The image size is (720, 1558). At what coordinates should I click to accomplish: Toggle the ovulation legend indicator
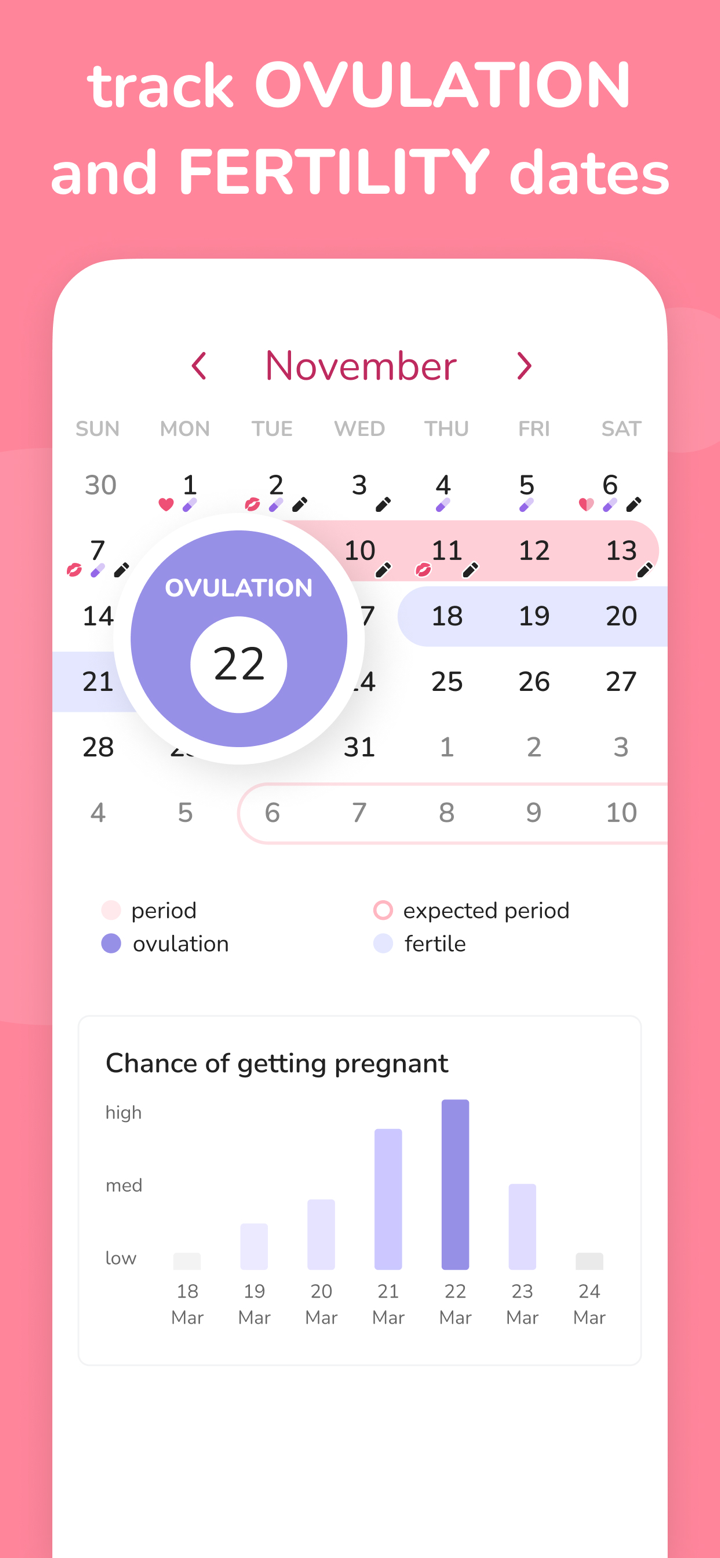(x=110, y=944)
